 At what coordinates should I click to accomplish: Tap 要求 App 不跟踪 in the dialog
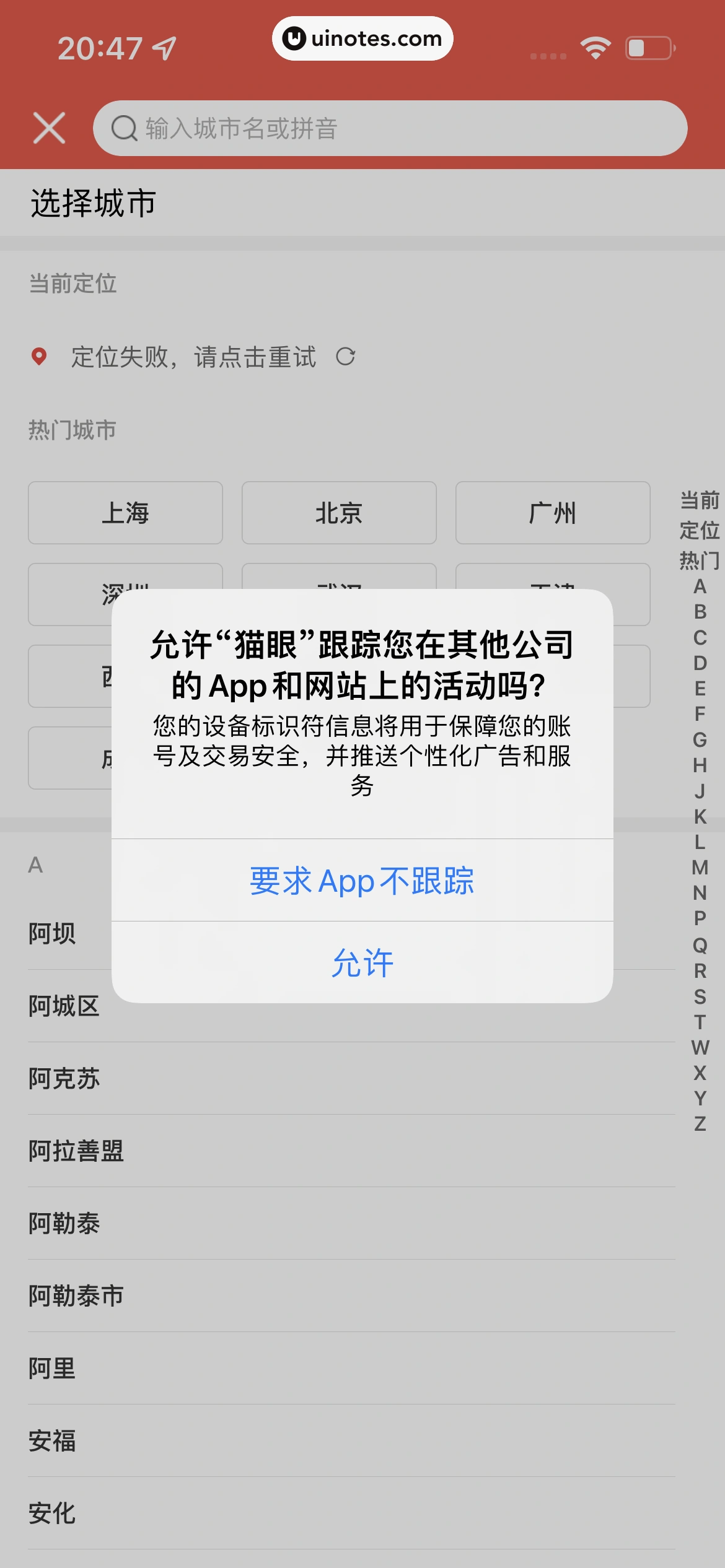click(362, 881)
